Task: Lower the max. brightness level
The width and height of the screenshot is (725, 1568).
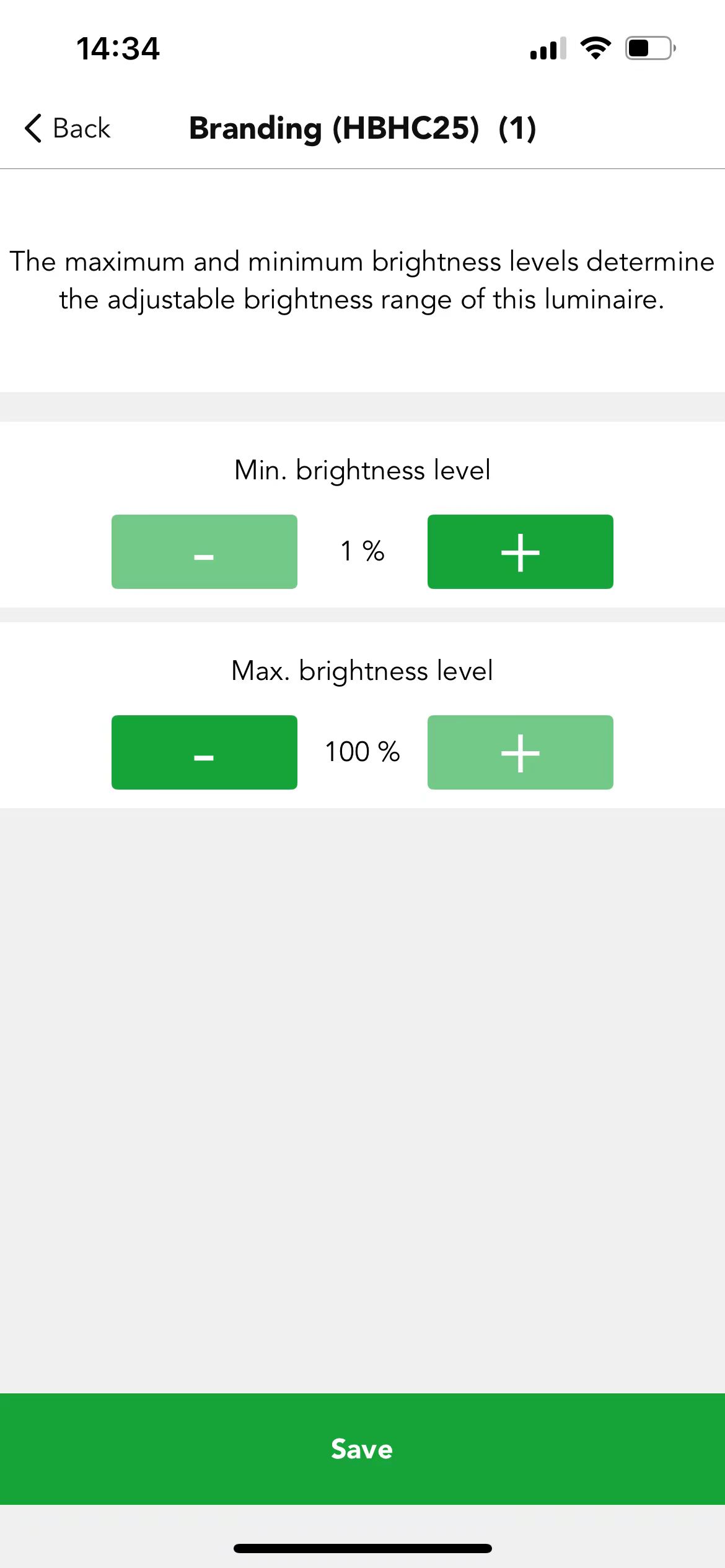Action: coord(204,752)
